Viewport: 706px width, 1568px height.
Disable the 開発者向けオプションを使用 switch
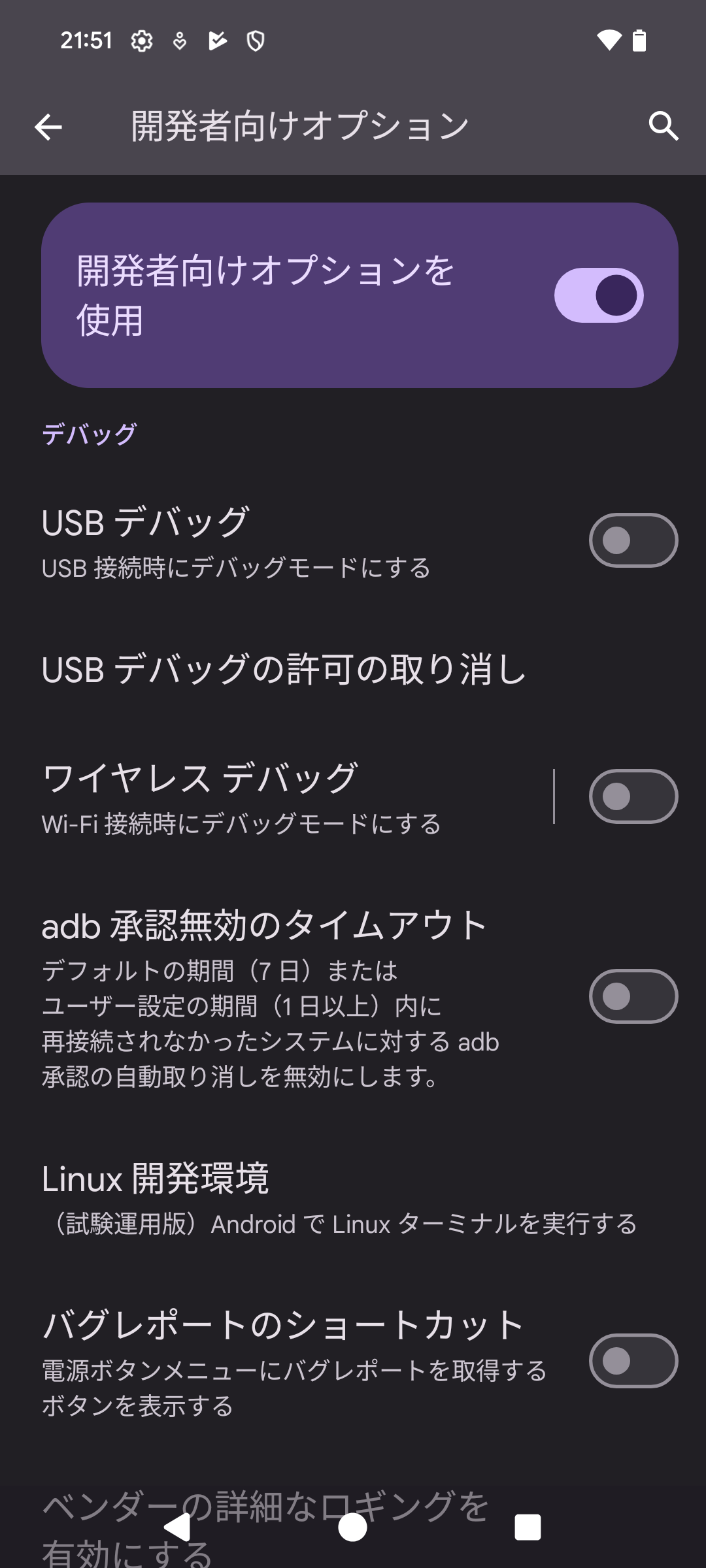pyautogui.click(x=599, y=295)
